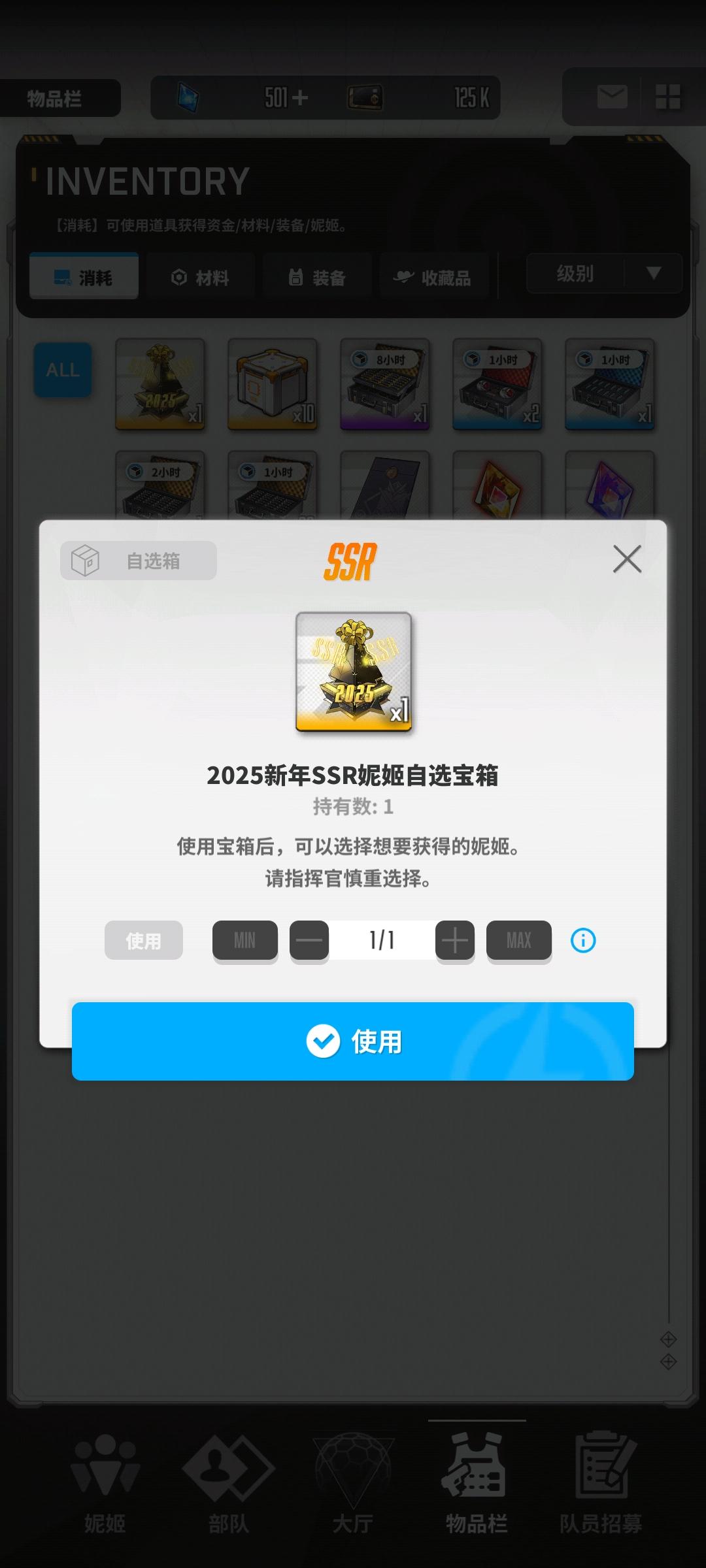Viewport: 706px width, 1568px height.
Task: Increase quantity with the plus button
Action: coord(454,940)
